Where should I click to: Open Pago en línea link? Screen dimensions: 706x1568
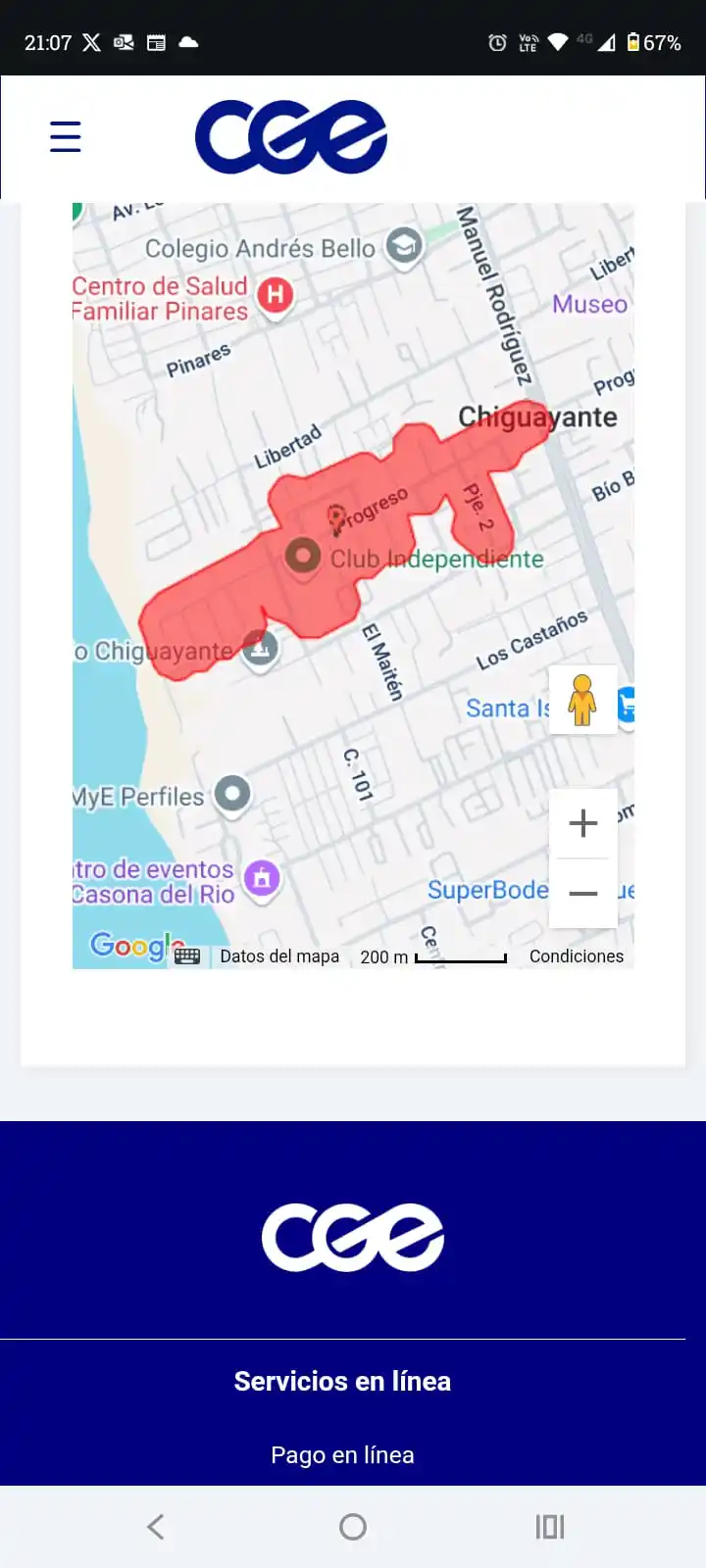[x=342, y=1455]
